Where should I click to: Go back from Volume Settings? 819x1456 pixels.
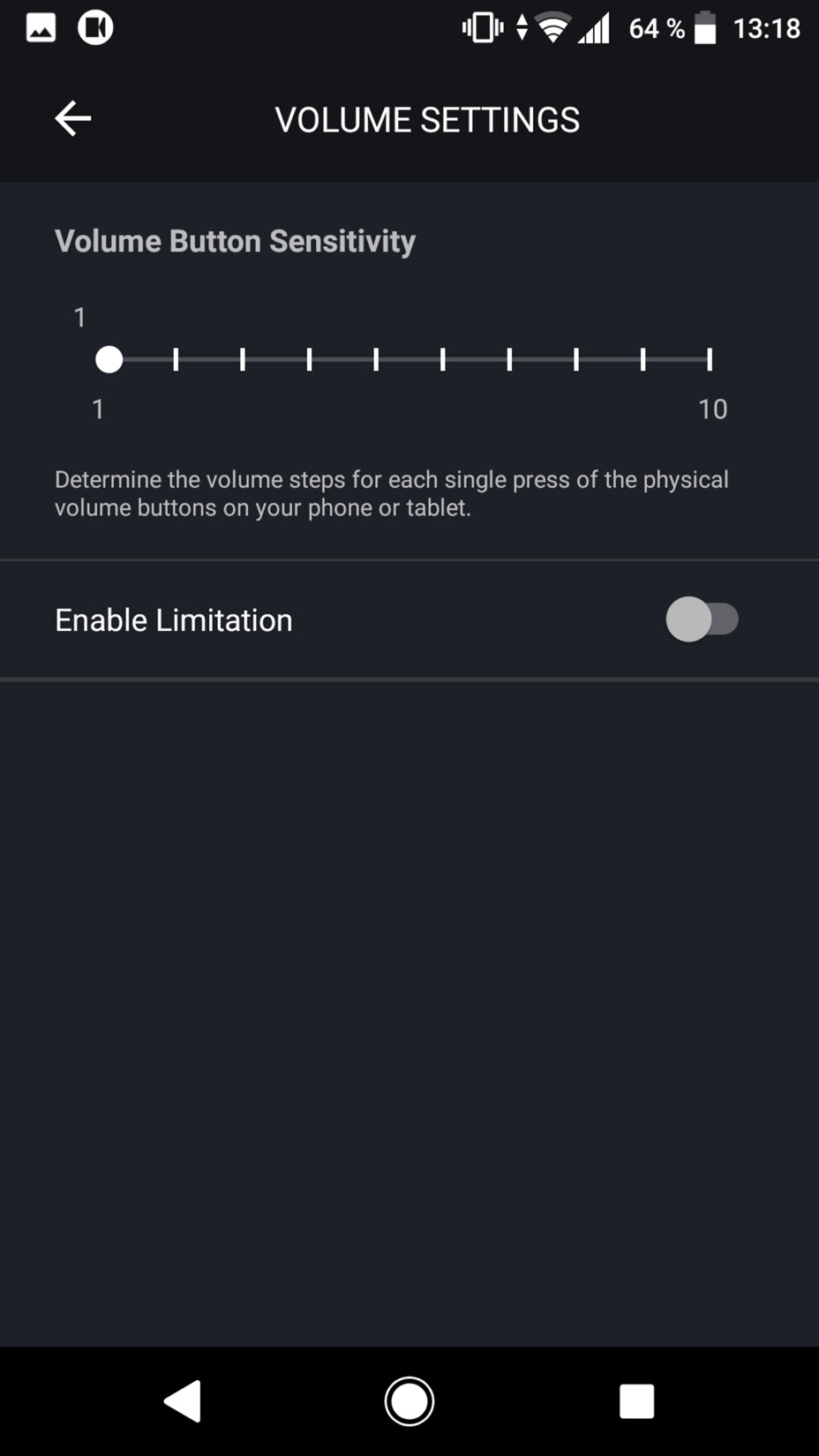point(72,118)
